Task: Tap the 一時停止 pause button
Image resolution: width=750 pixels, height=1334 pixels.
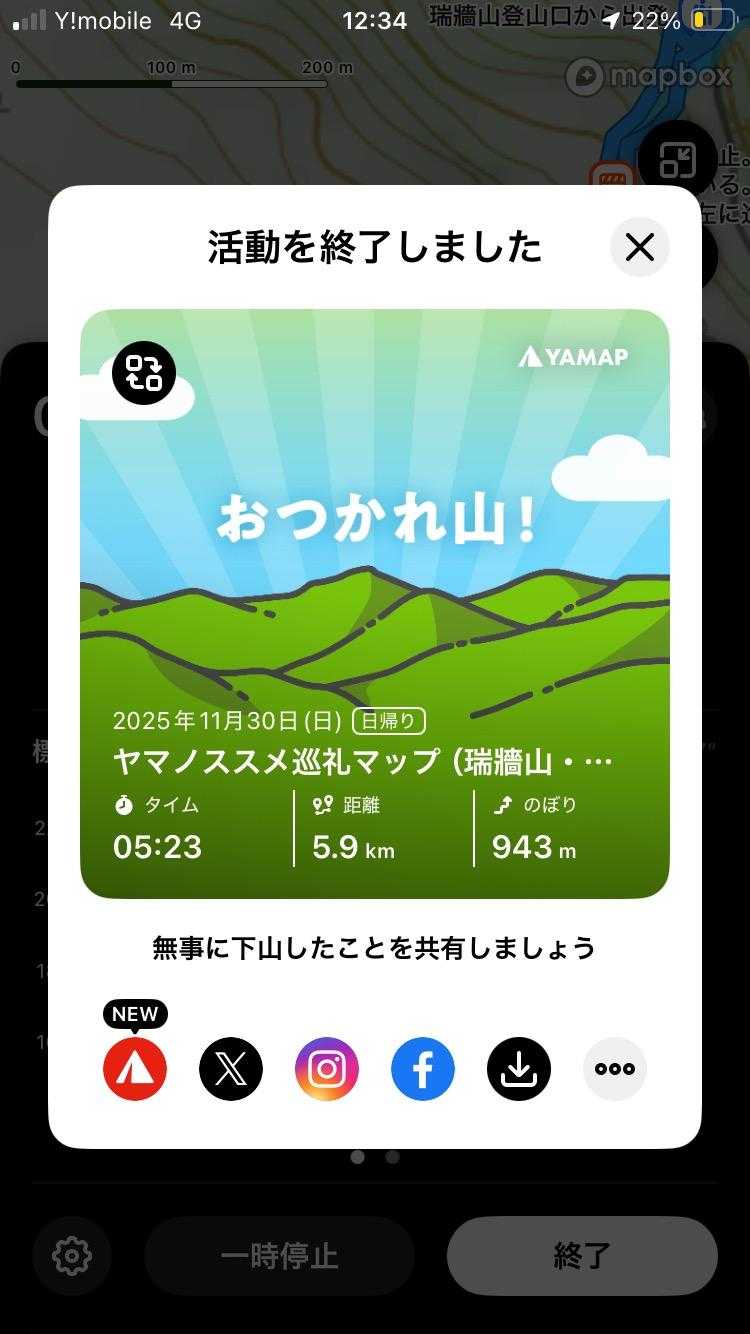Action: 280,1256
